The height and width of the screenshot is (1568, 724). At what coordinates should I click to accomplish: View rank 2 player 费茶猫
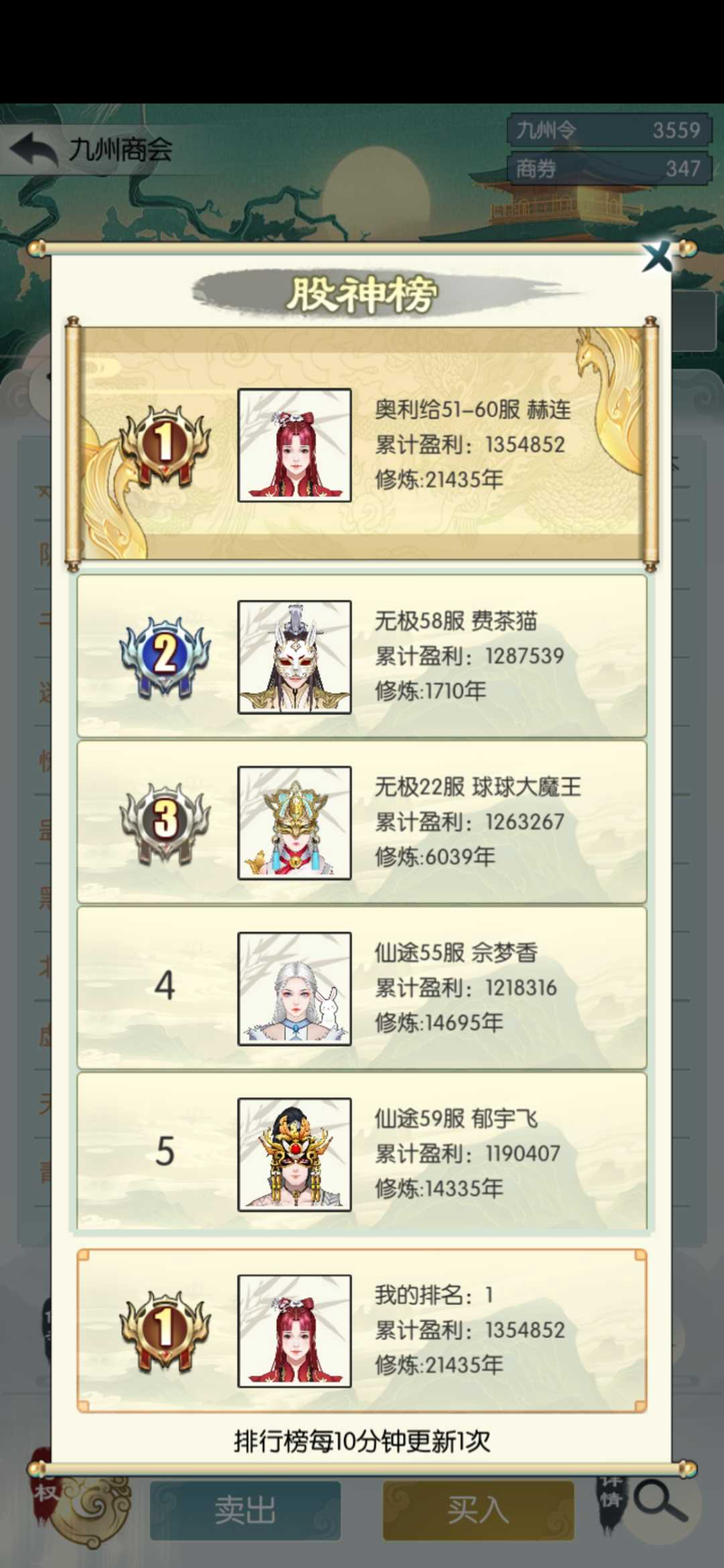point(362,656)
